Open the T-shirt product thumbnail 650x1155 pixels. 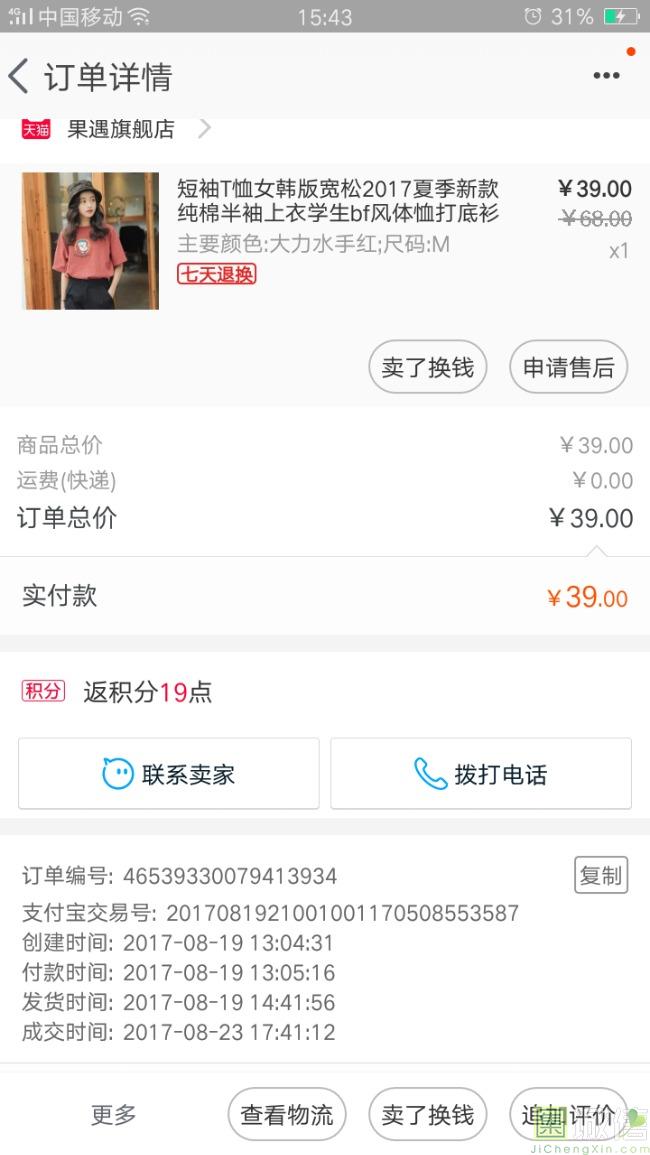pos(90,241)
